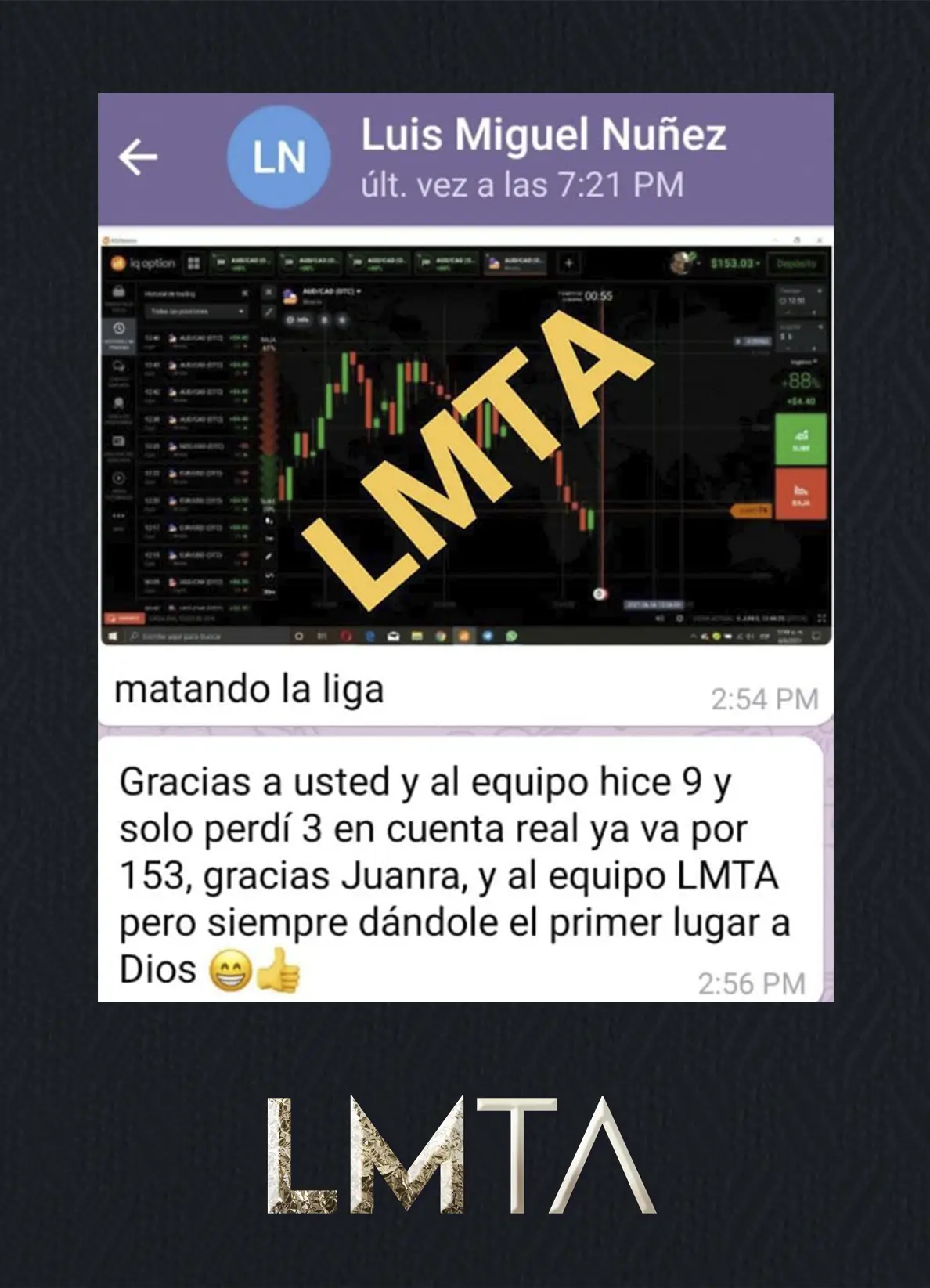Open the $153.03 balance dropdown
930x1288 pixels.
click(x=736, y=262)
